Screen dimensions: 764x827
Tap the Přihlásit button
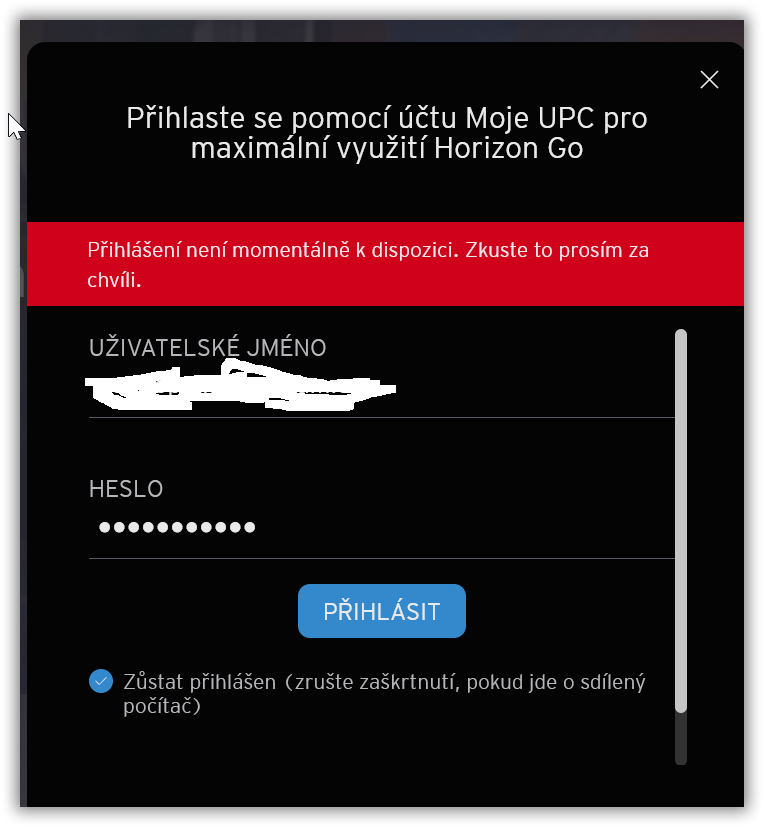click(x=381, y=611)
